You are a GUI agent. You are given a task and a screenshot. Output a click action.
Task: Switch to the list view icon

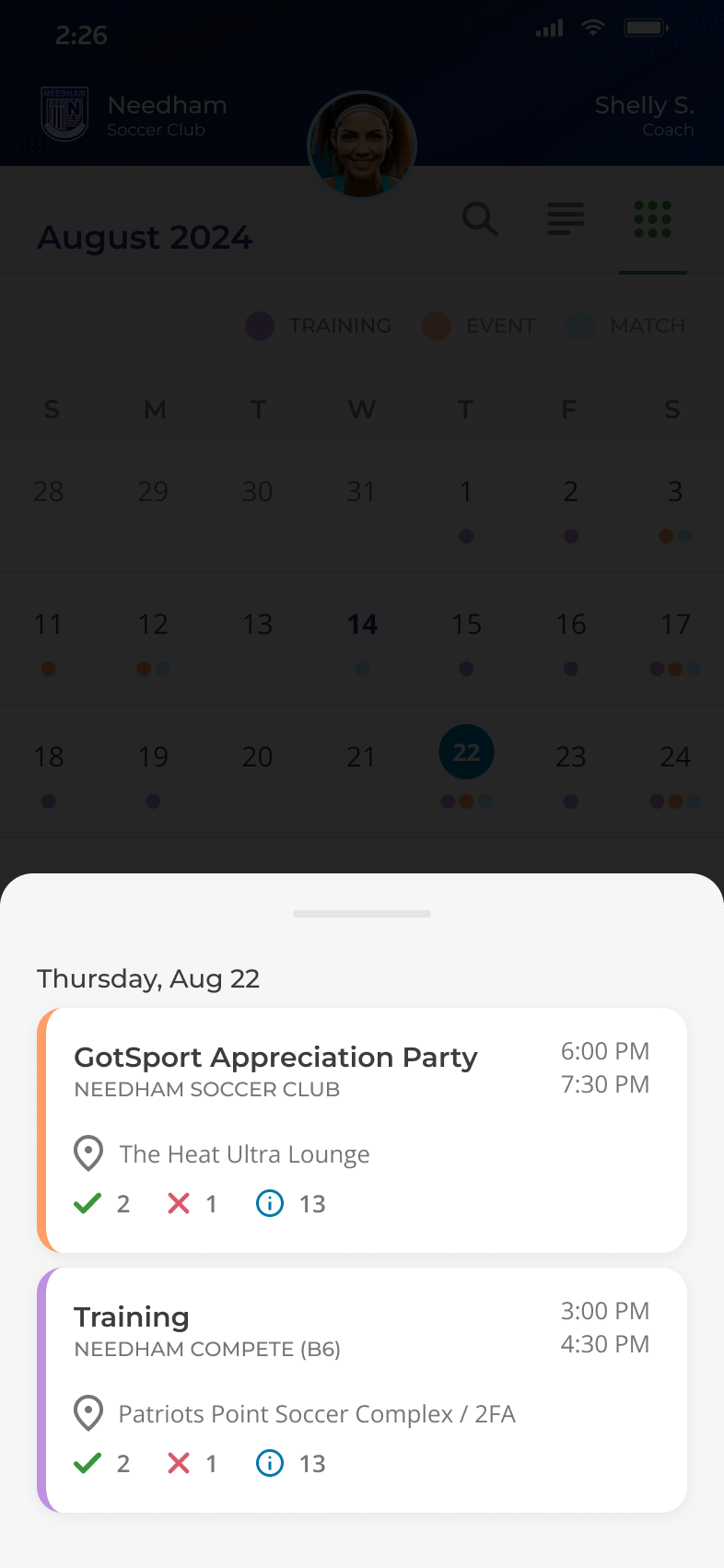[x=566, y=219]
